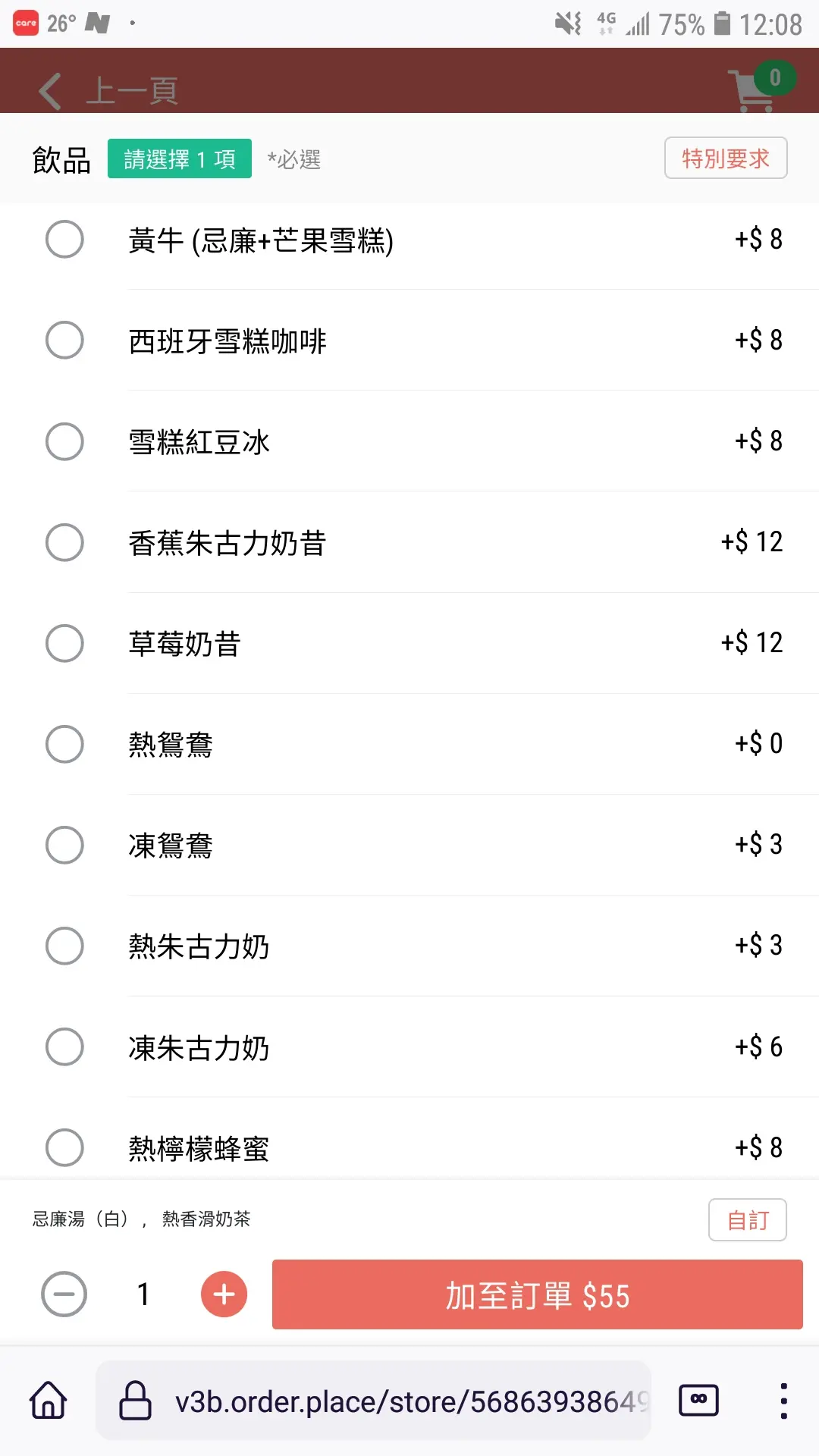819x1456 pixels.
Task: Pick 雪糕紅豆冰 as the drink
Action: coord(409,441)
